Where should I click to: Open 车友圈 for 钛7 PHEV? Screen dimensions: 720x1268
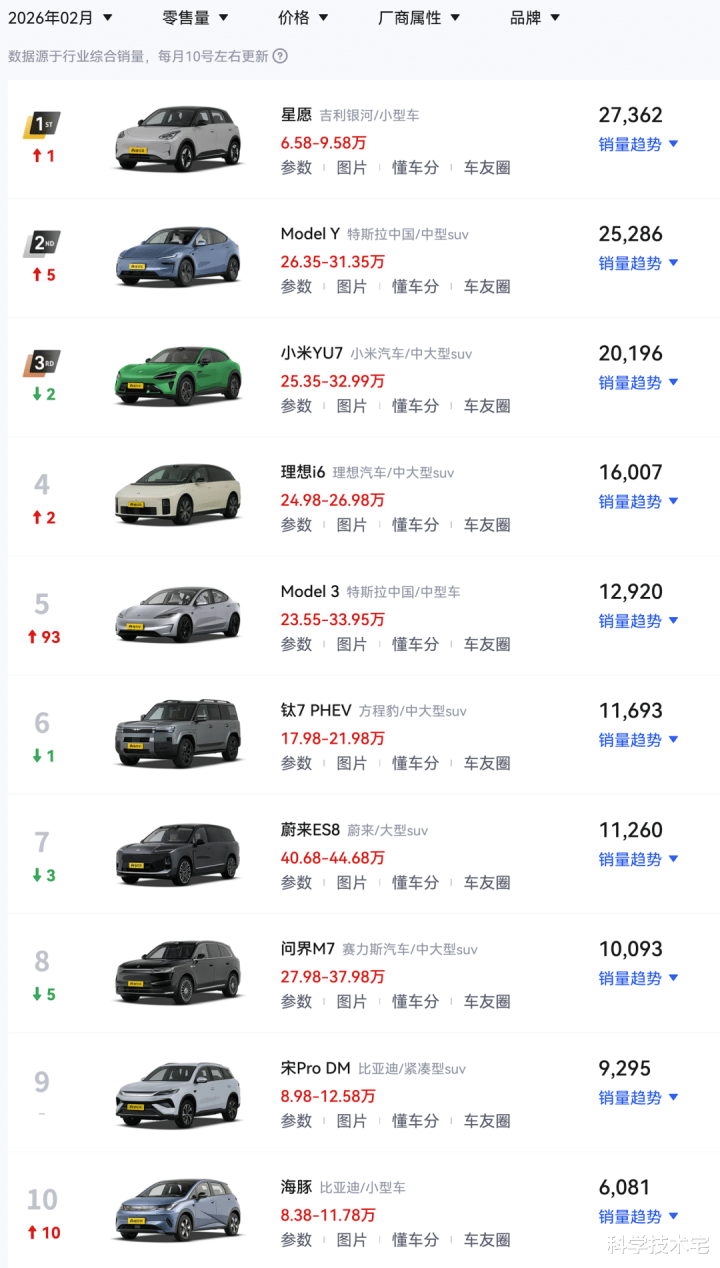point(487,763)
